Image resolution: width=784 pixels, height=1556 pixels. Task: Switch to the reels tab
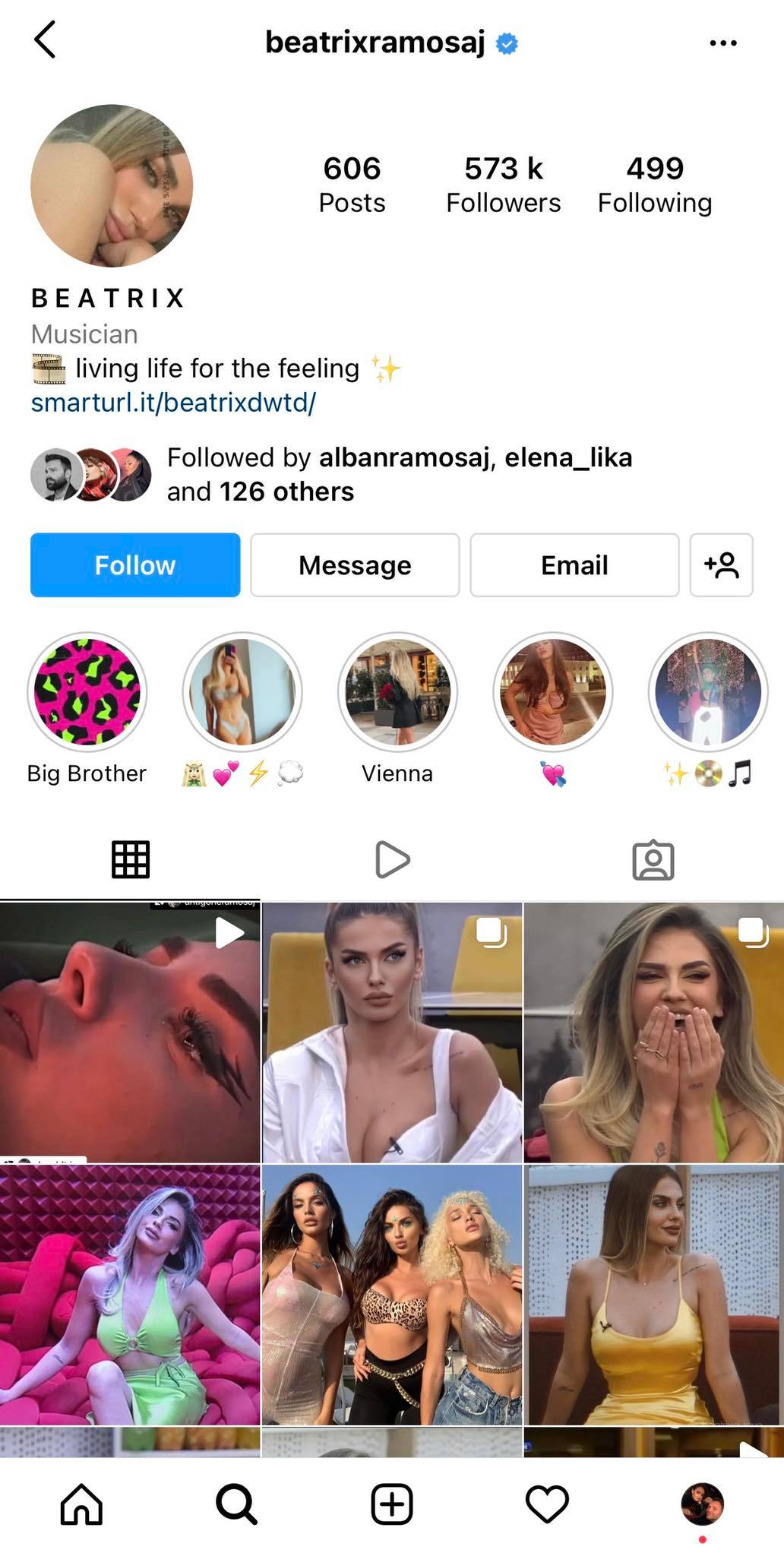tap(392, 860)
